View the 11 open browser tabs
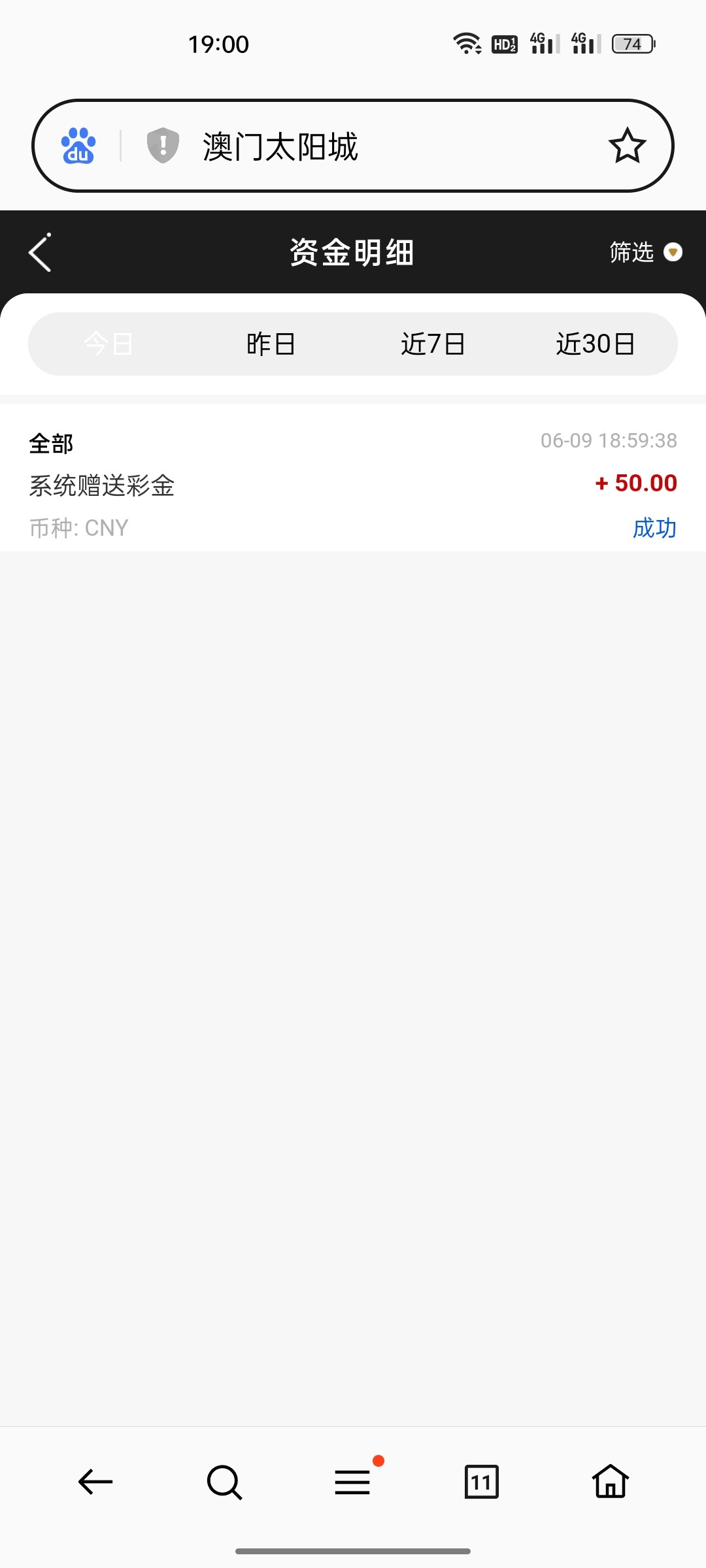This screenshot has width=706, height=1568. 481,1482
